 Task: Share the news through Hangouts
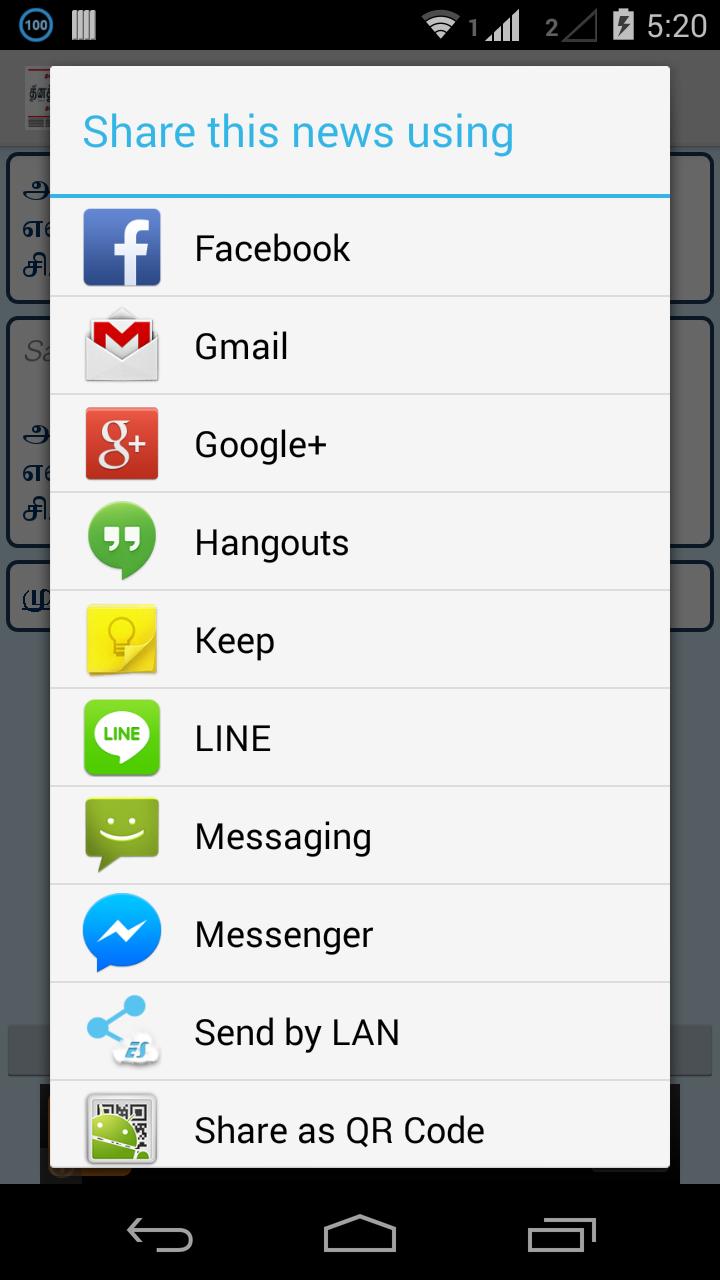tap(359, 542)
